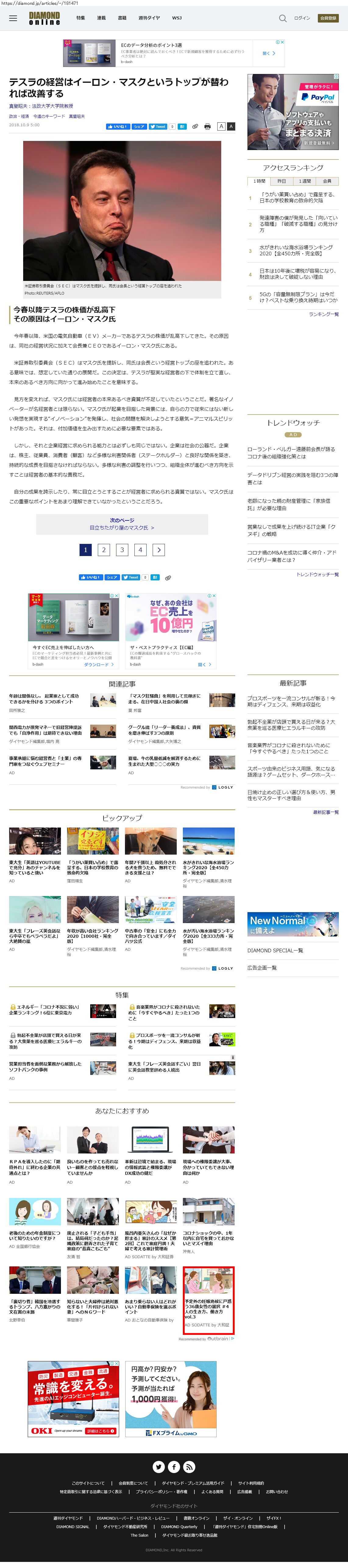This screenshot has width=348, height=1568.
Task: Tap the ログイン link
Action: 302,18
